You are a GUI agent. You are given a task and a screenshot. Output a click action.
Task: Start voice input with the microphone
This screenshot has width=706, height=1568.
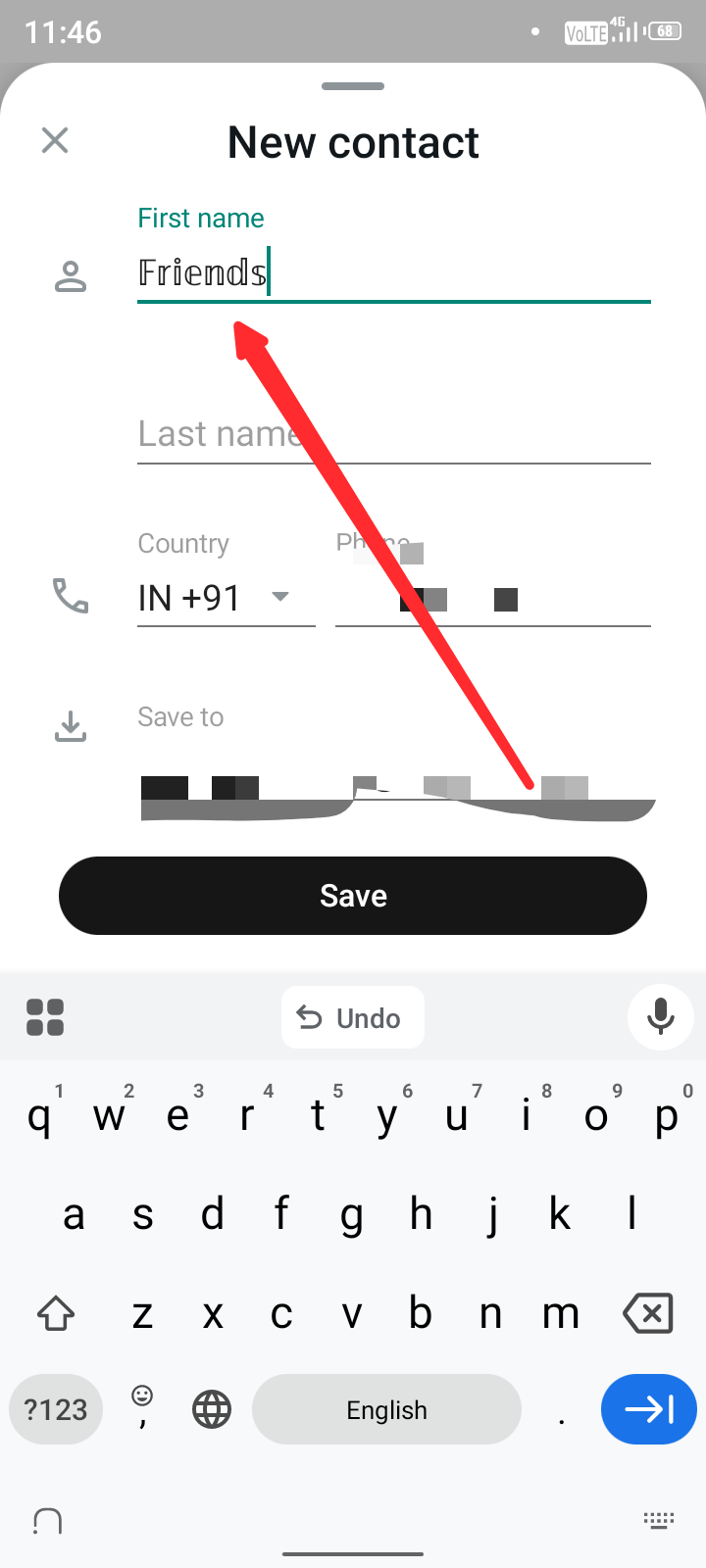661,1017
